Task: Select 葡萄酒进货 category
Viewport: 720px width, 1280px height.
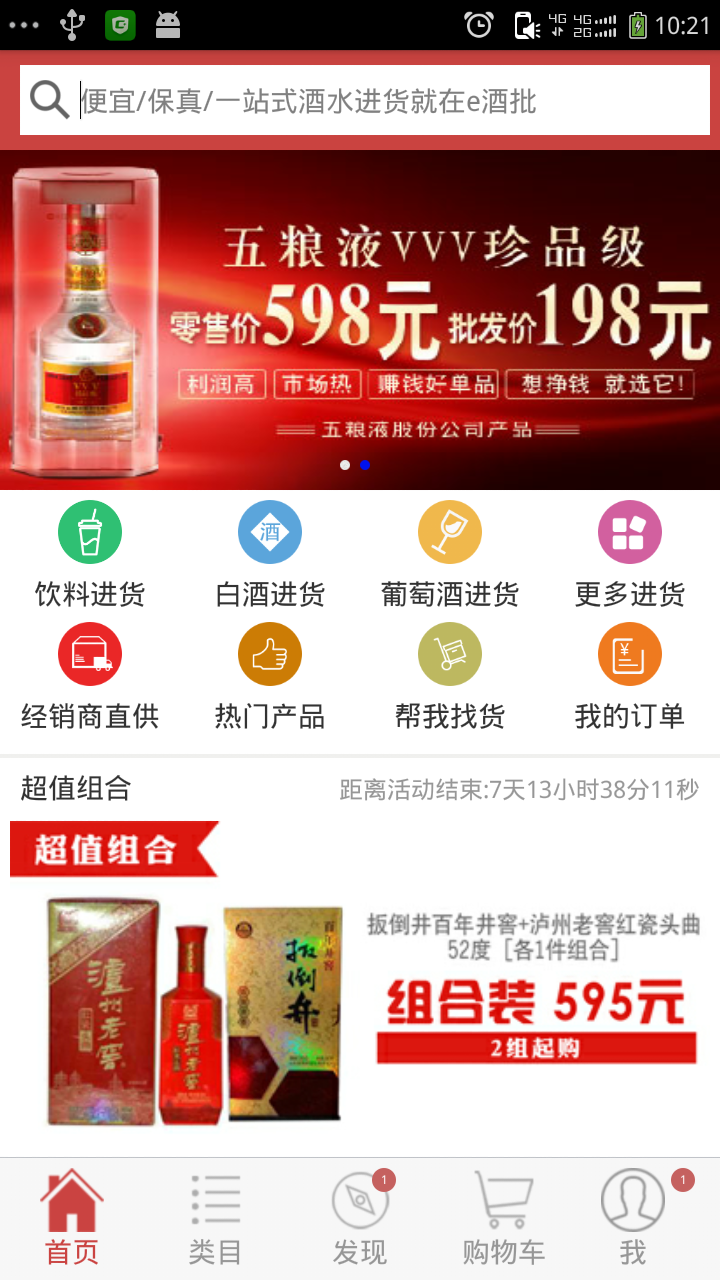Action: 450,555
